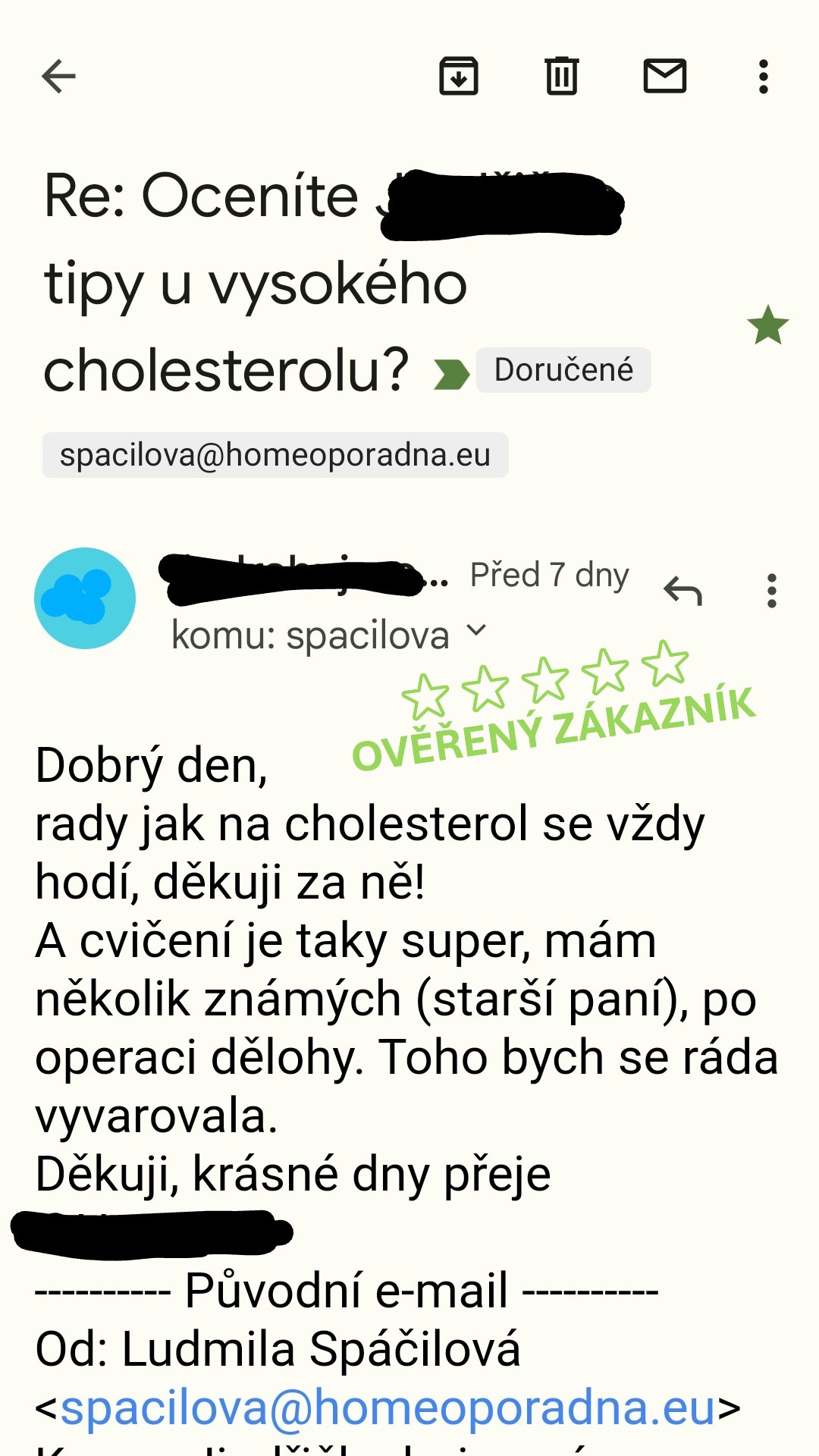Archive this email conversation
Screen dimensions: 819x1456
pos(459,77)
